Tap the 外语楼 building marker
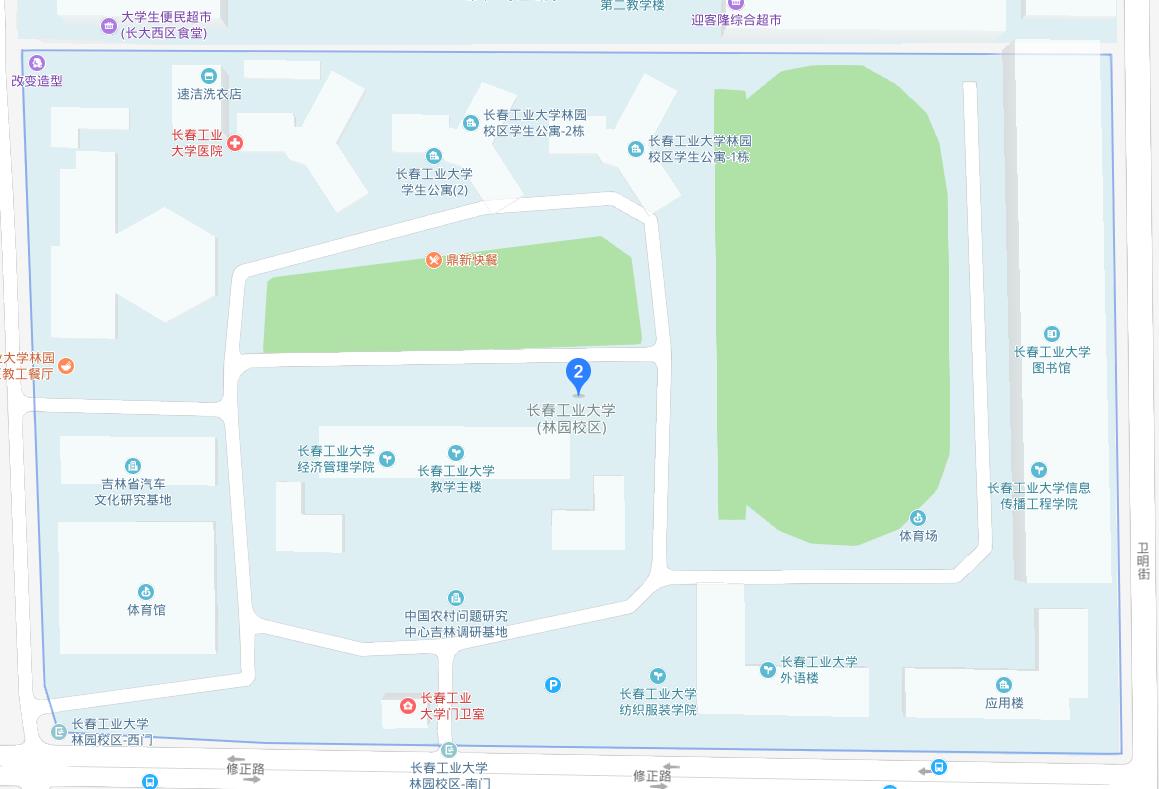The image size is (1159, 789). [767, 670]
